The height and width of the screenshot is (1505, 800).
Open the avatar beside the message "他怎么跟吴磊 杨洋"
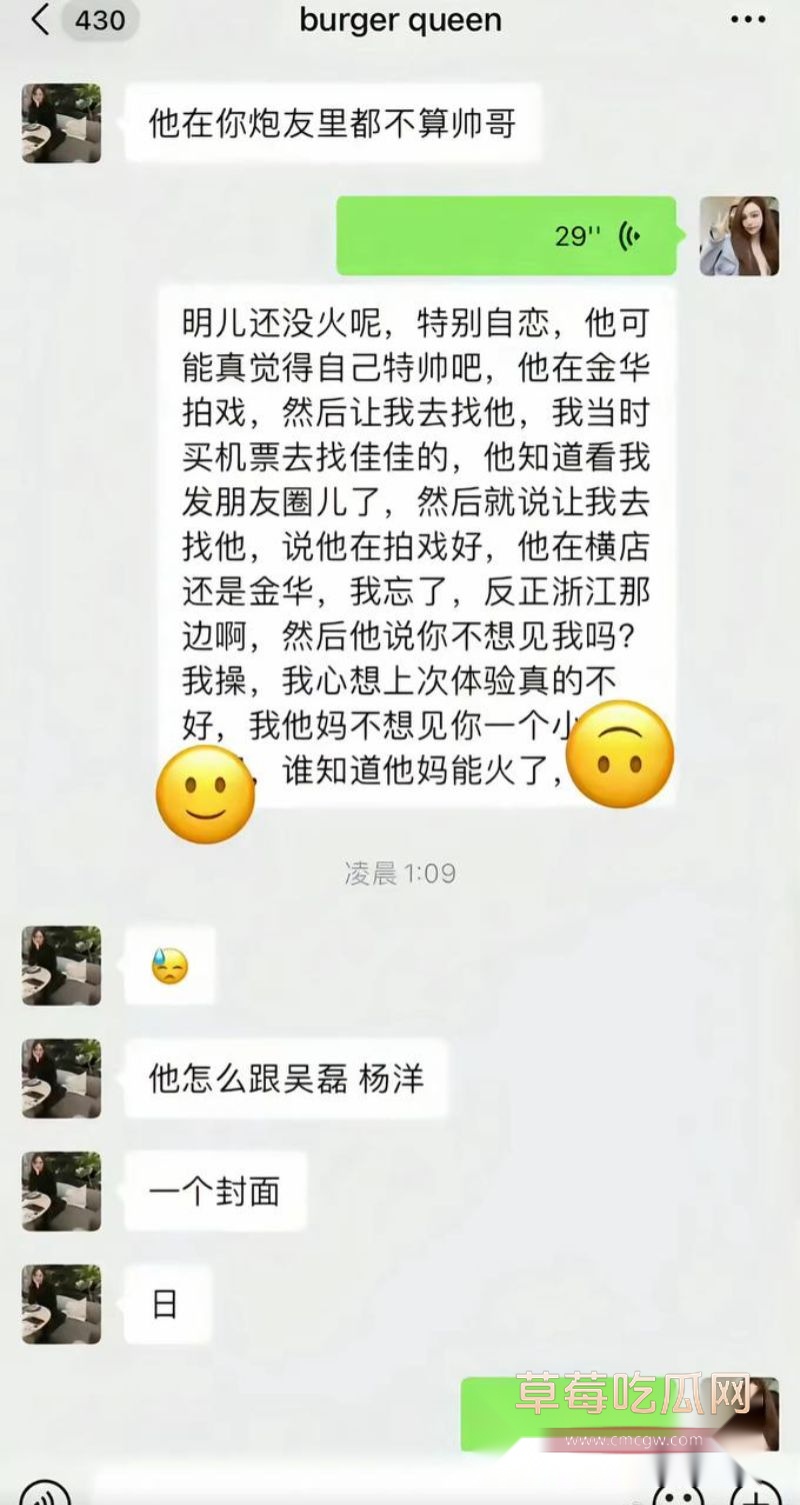coord(62,1079)
